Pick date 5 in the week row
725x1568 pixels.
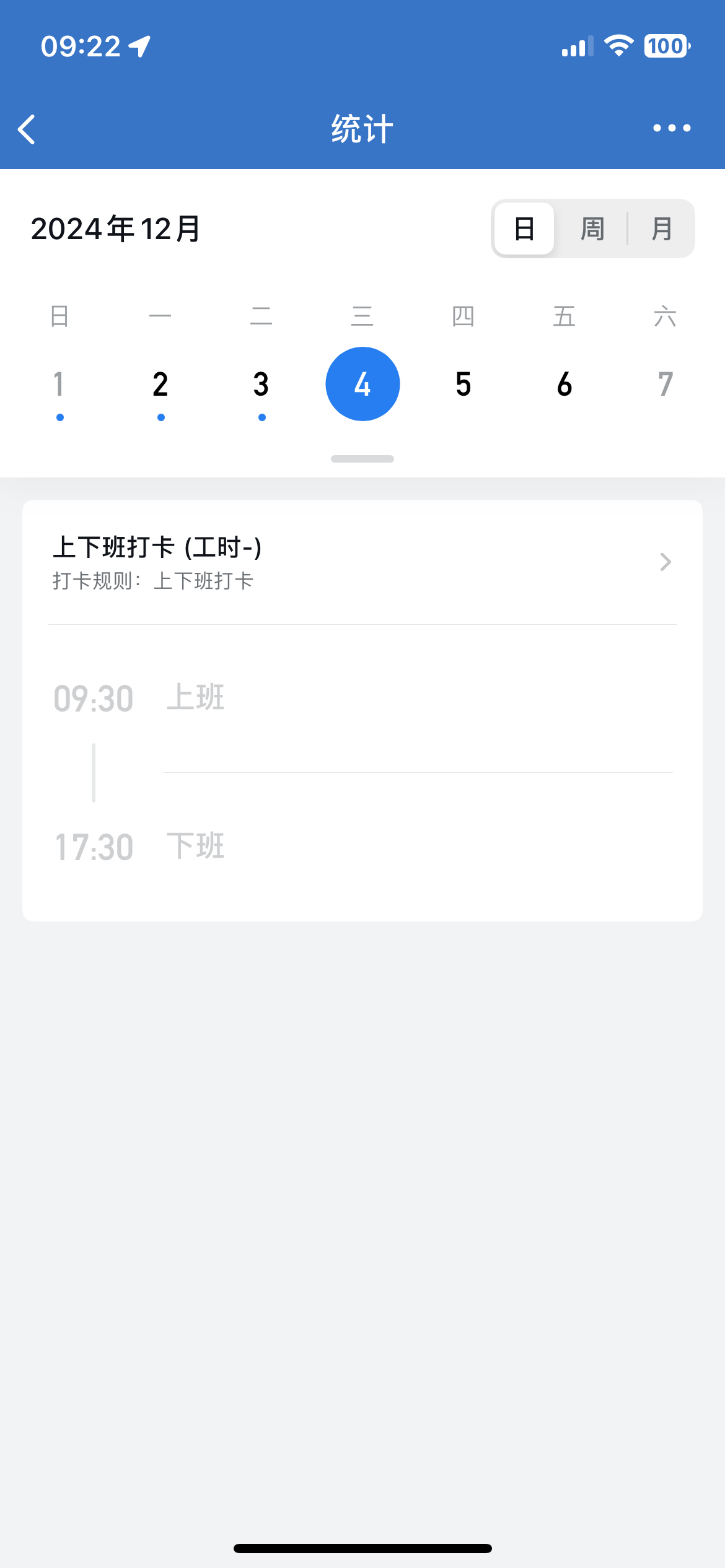tap(464, 385)
